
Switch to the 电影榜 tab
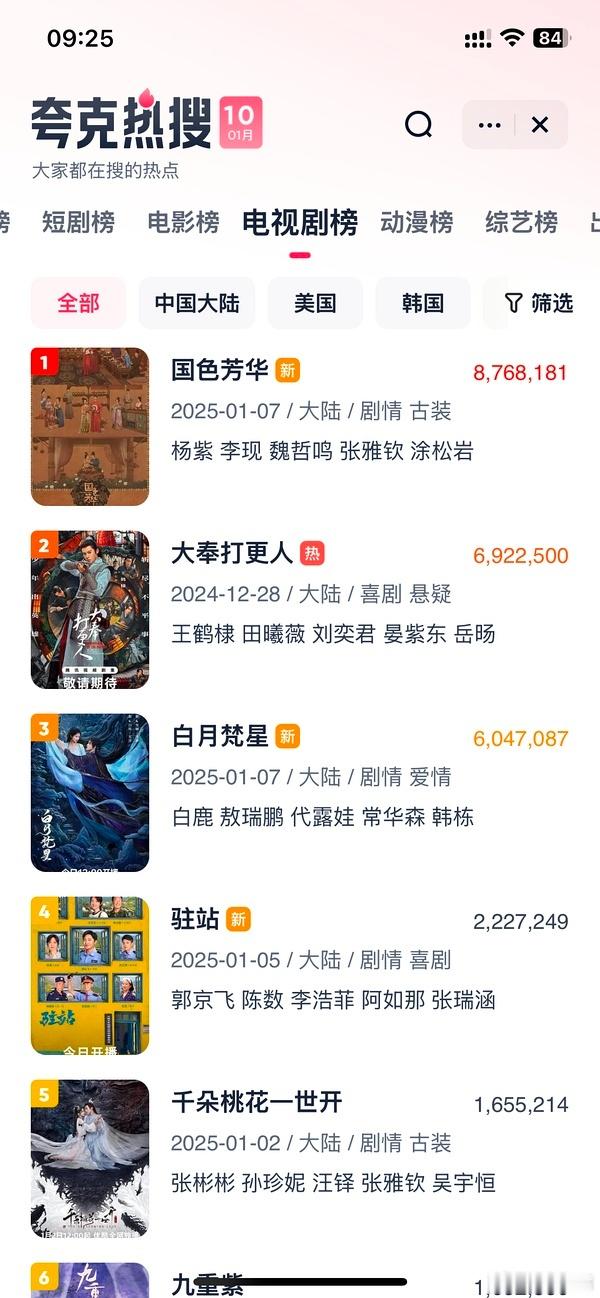[x=183, y=222]
